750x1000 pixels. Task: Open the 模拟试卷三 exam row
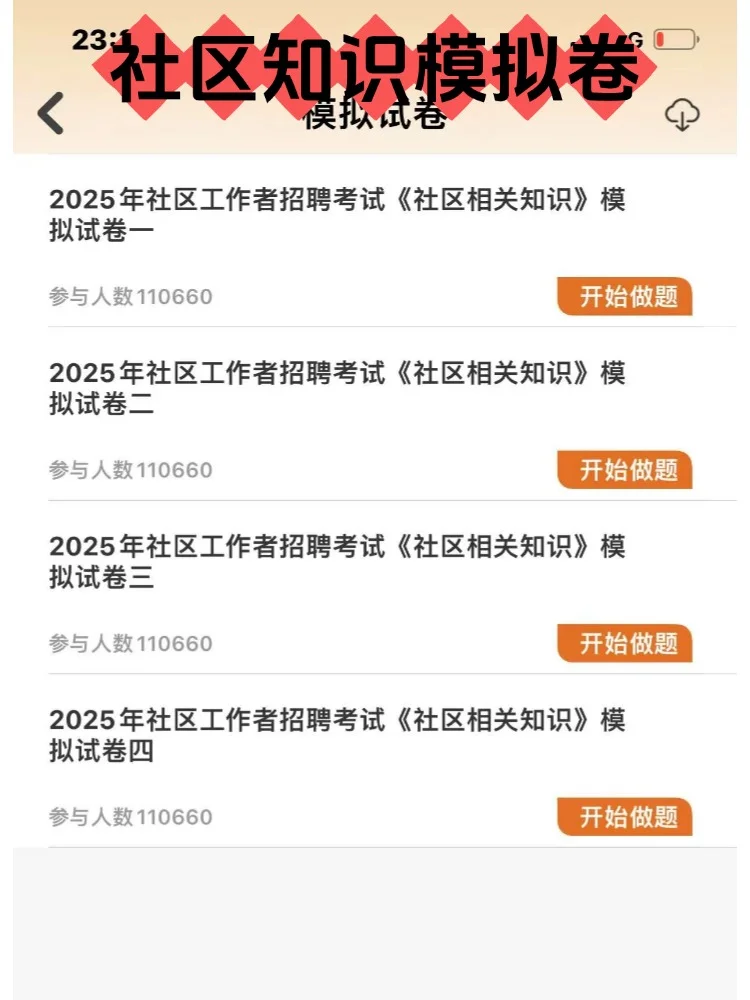point(375,587)
